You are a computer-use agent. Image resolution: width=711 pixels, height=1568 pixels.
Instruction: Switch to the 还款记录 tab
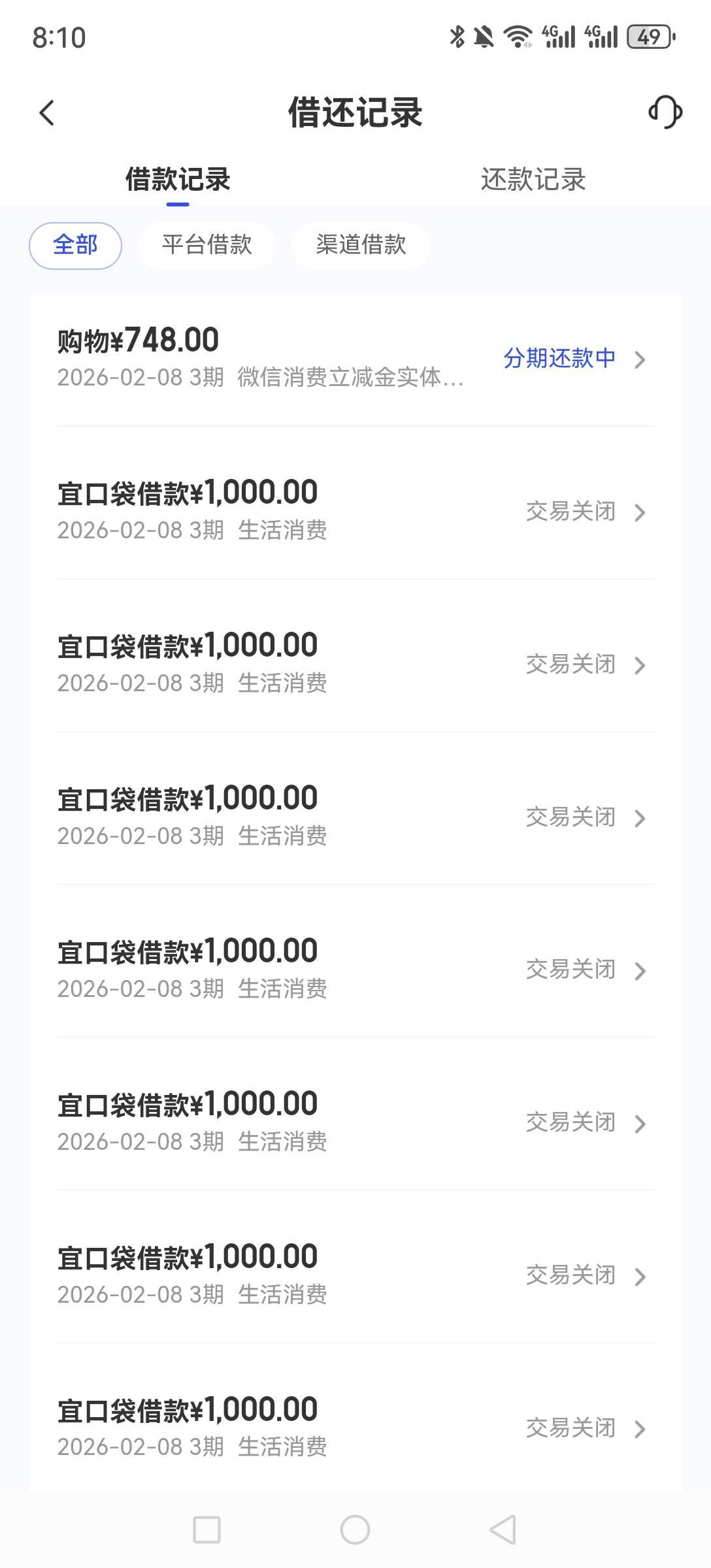(x=533, y=180)
